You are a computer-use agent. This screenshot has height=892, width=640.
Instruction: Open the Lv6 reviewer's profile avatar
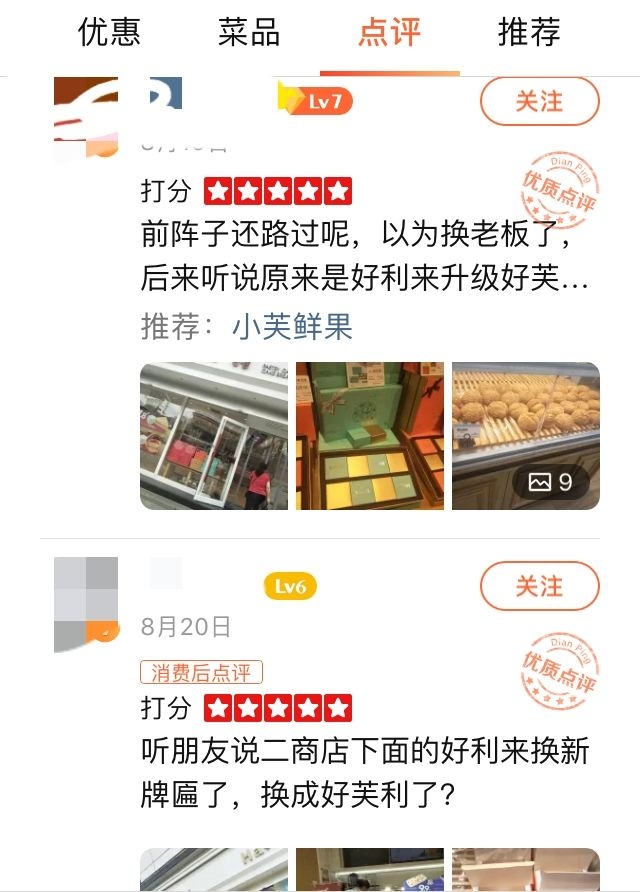coord(86,604)
